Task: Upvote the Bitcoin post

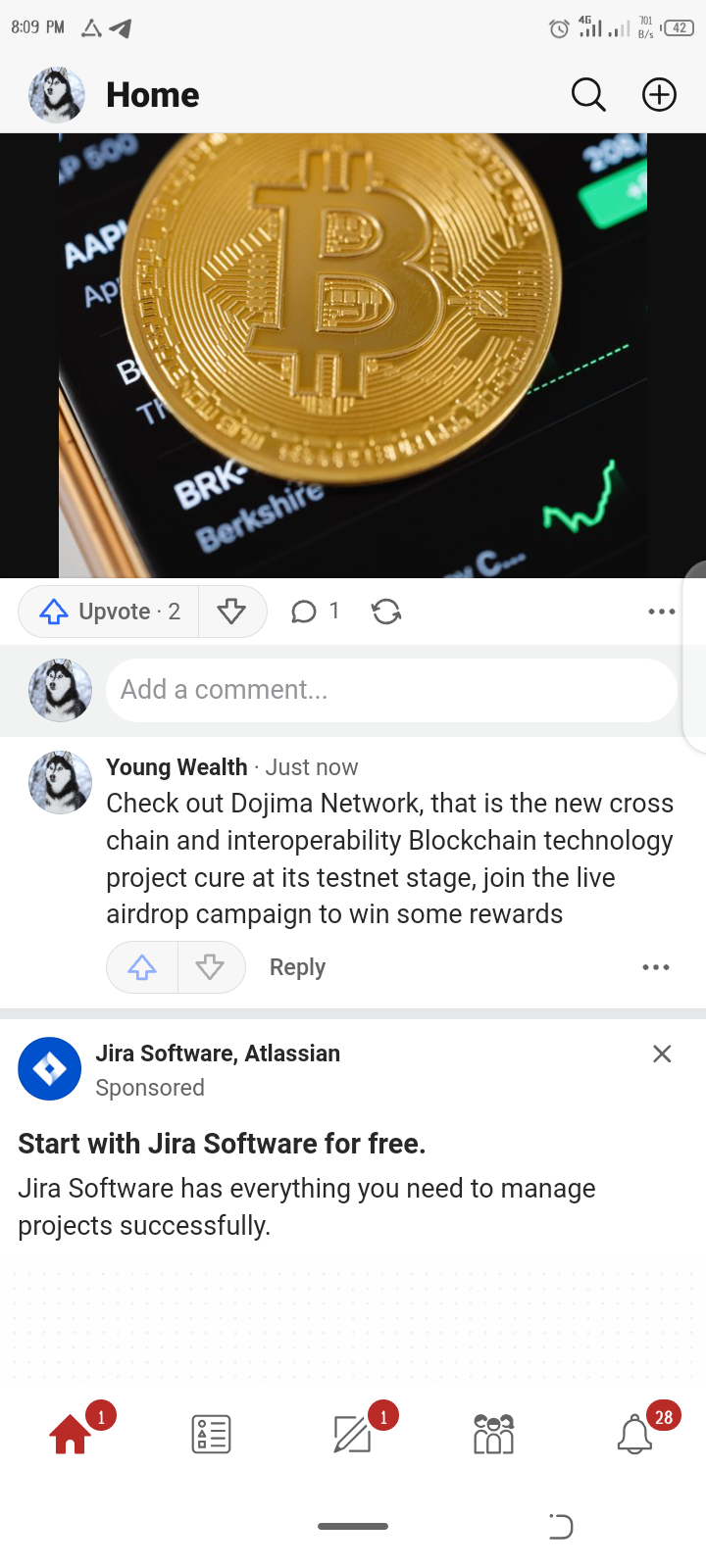Action: (110, 612)
